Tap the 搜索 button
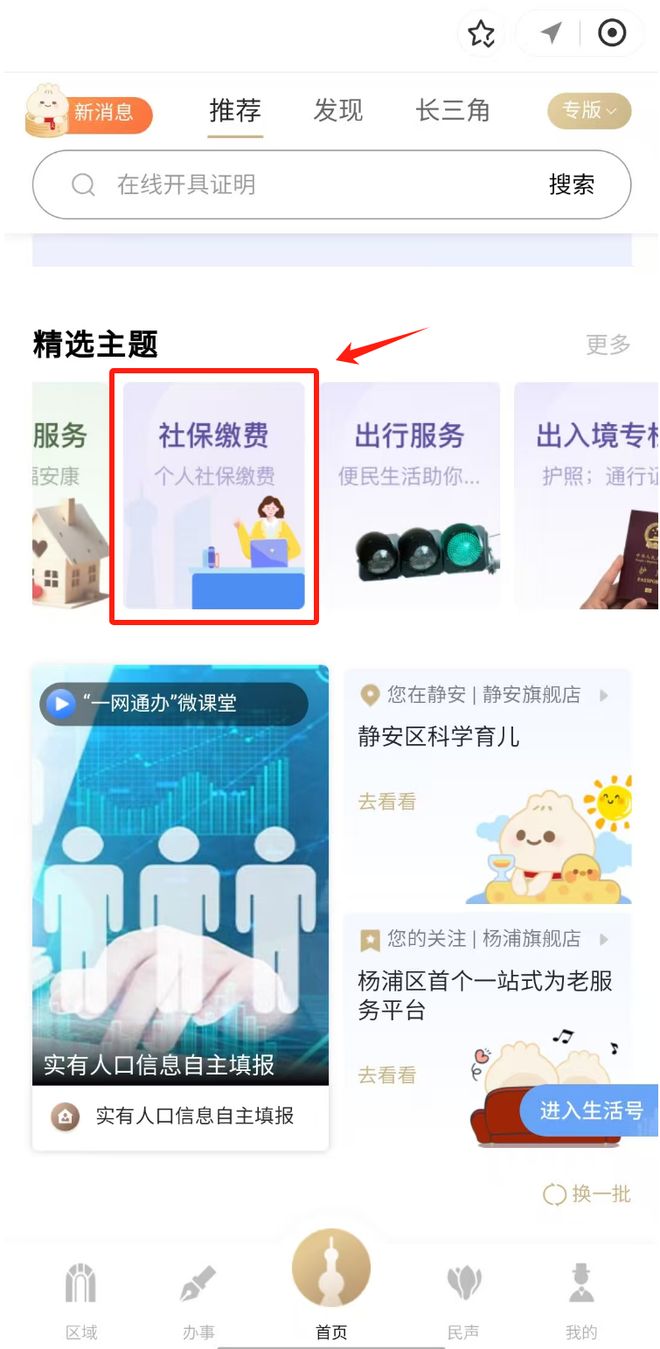The height and width of the screenshot is (1349, 660). (571, 184)
